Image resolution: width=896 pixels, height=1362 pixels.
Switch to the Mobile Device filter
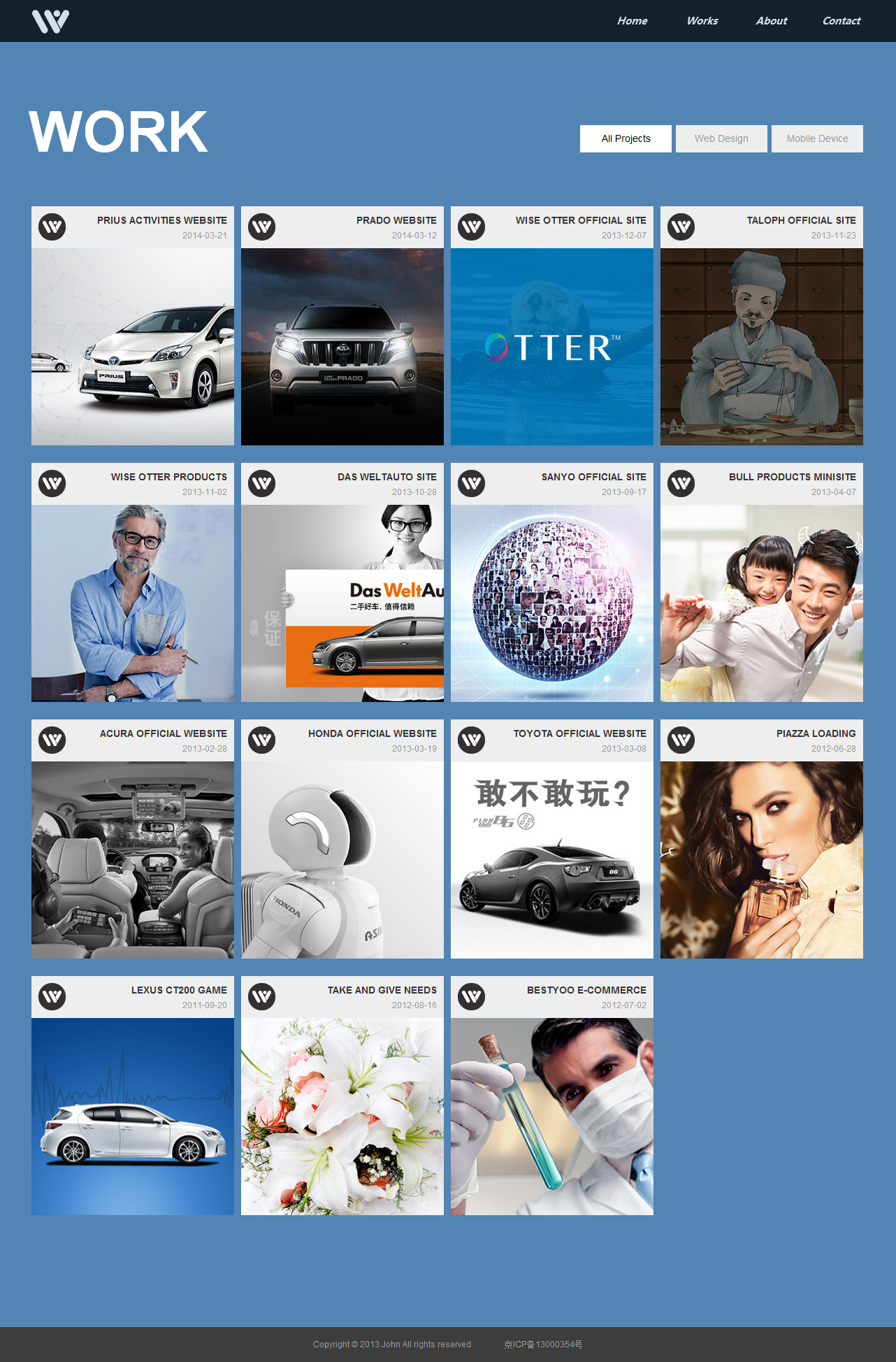pos(817,138)
